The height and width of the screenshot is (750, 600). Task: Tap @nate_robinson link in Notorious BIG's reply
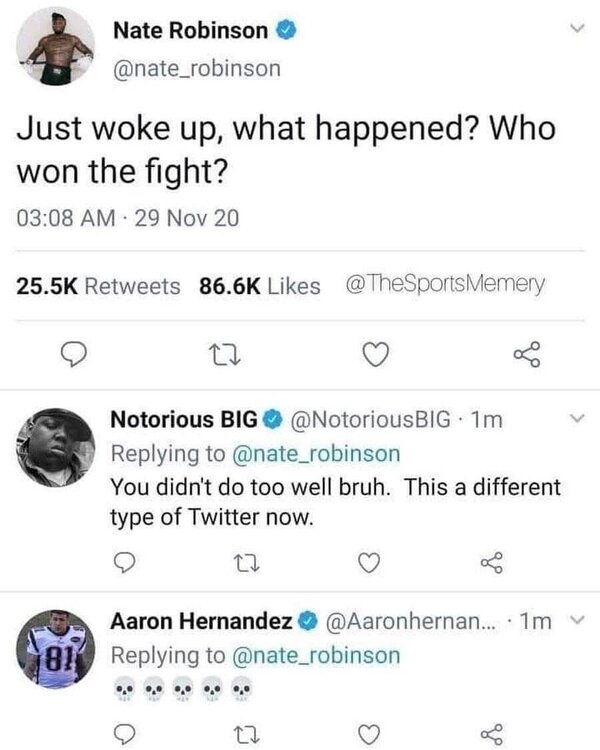(316, 453)
